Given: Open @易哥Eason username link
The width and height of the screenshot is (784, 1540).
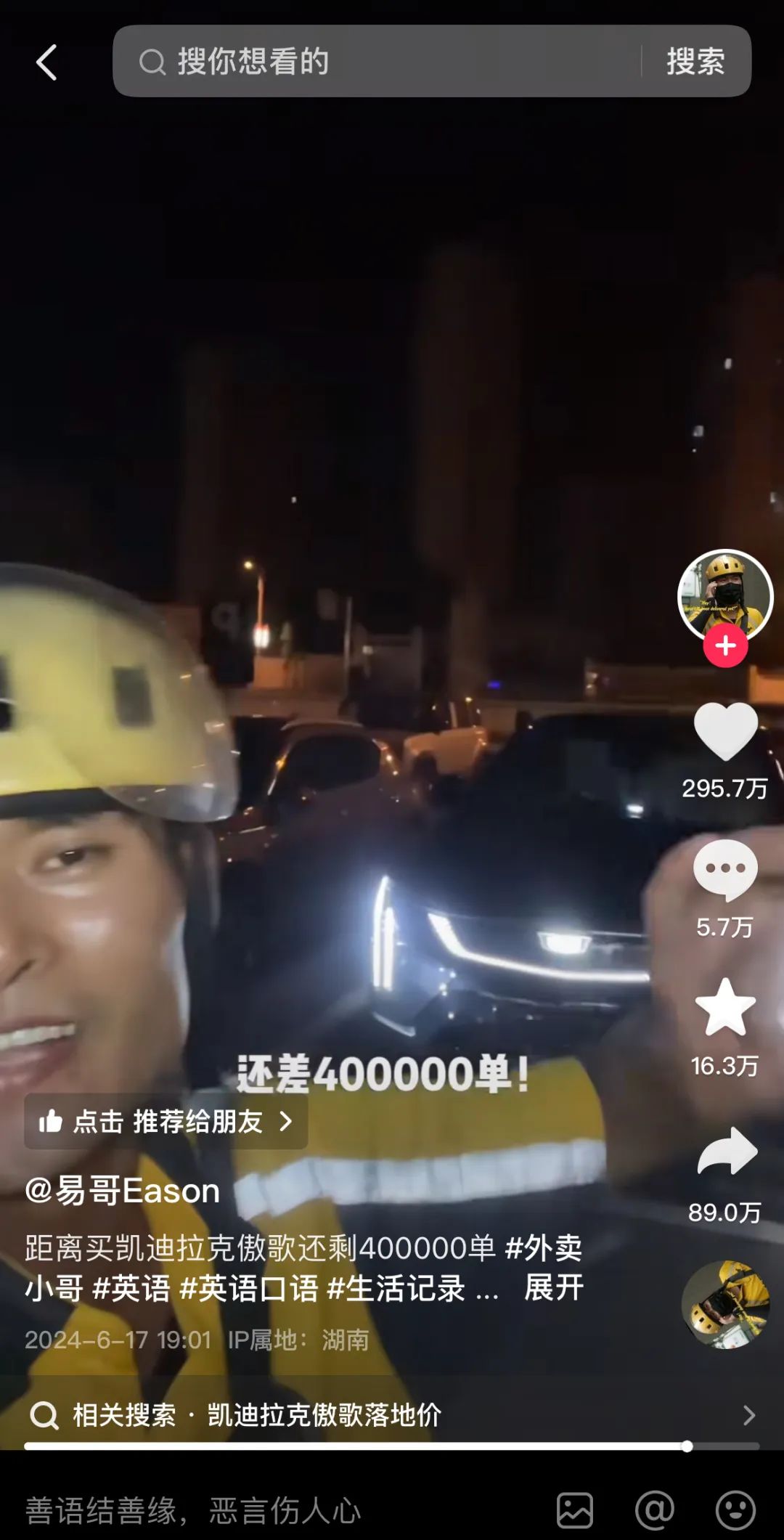Looking at the screenshot, I should (122, 1191).
